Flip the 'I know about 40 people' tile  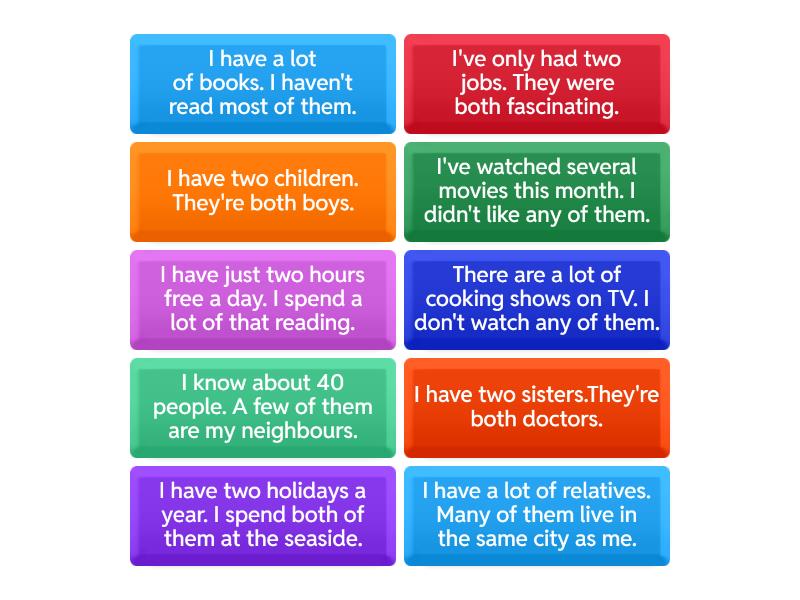click(x=263, y=407)
